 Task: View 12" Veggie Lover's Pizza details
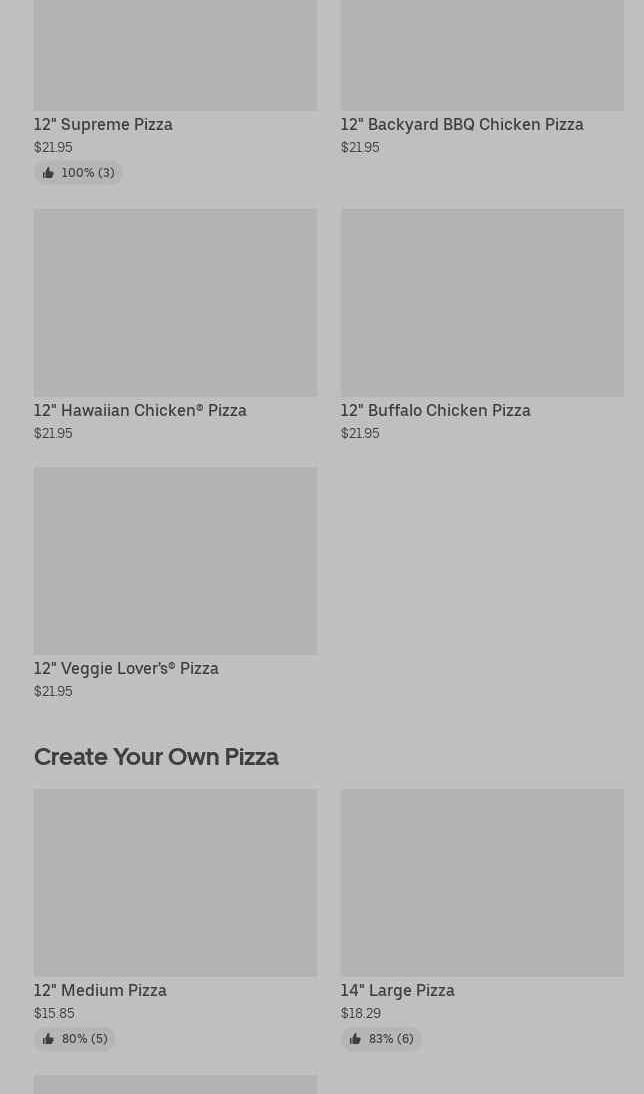click(175, 583)
